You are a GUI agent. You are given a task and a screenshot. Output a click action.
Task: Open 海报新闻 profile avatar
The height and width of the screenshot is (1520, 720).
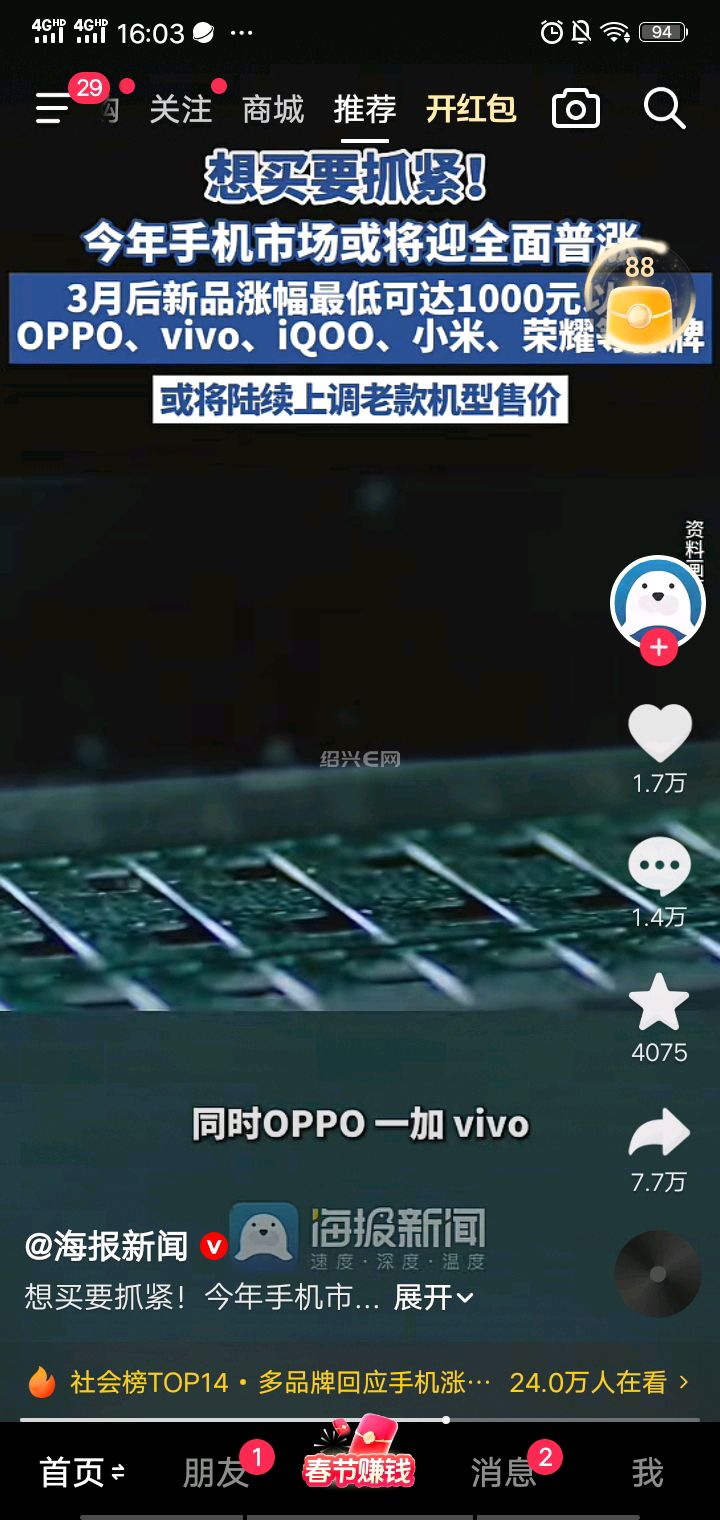[657, 601]
